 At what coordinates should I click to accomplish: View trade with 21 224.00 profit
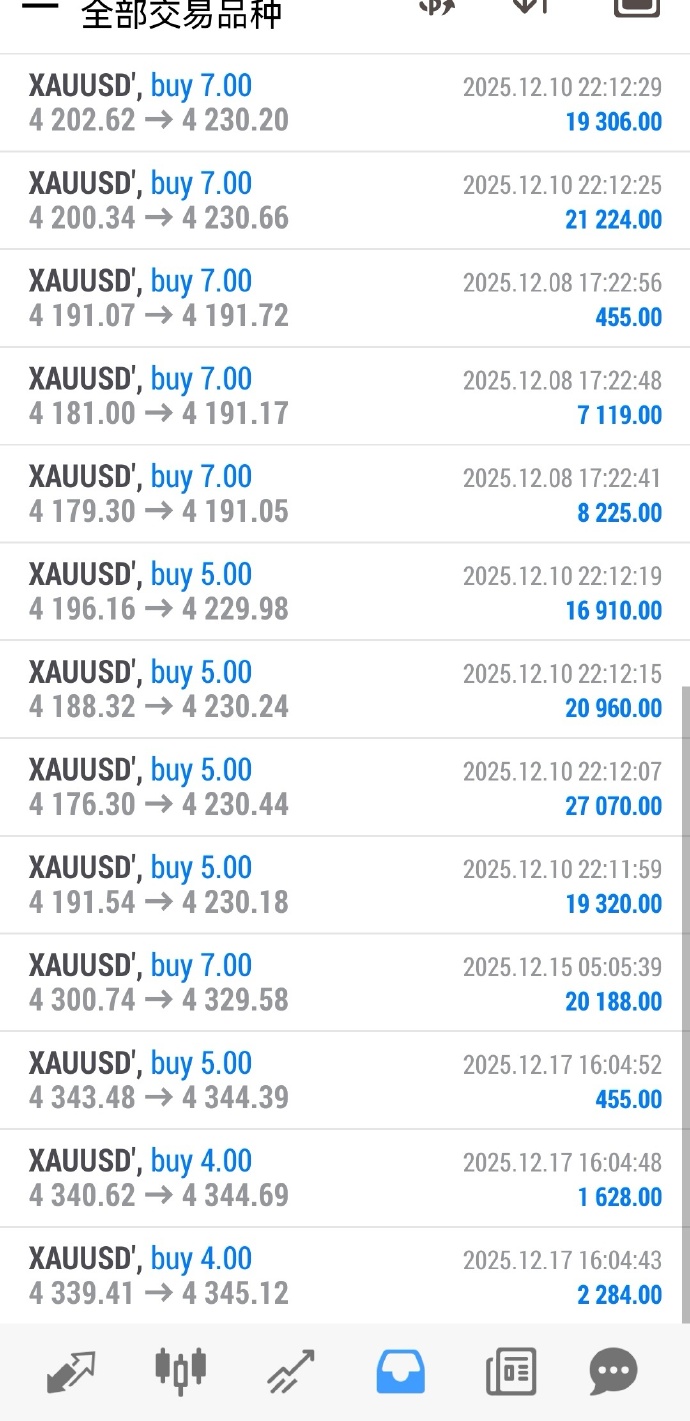(x=345, y=200)
